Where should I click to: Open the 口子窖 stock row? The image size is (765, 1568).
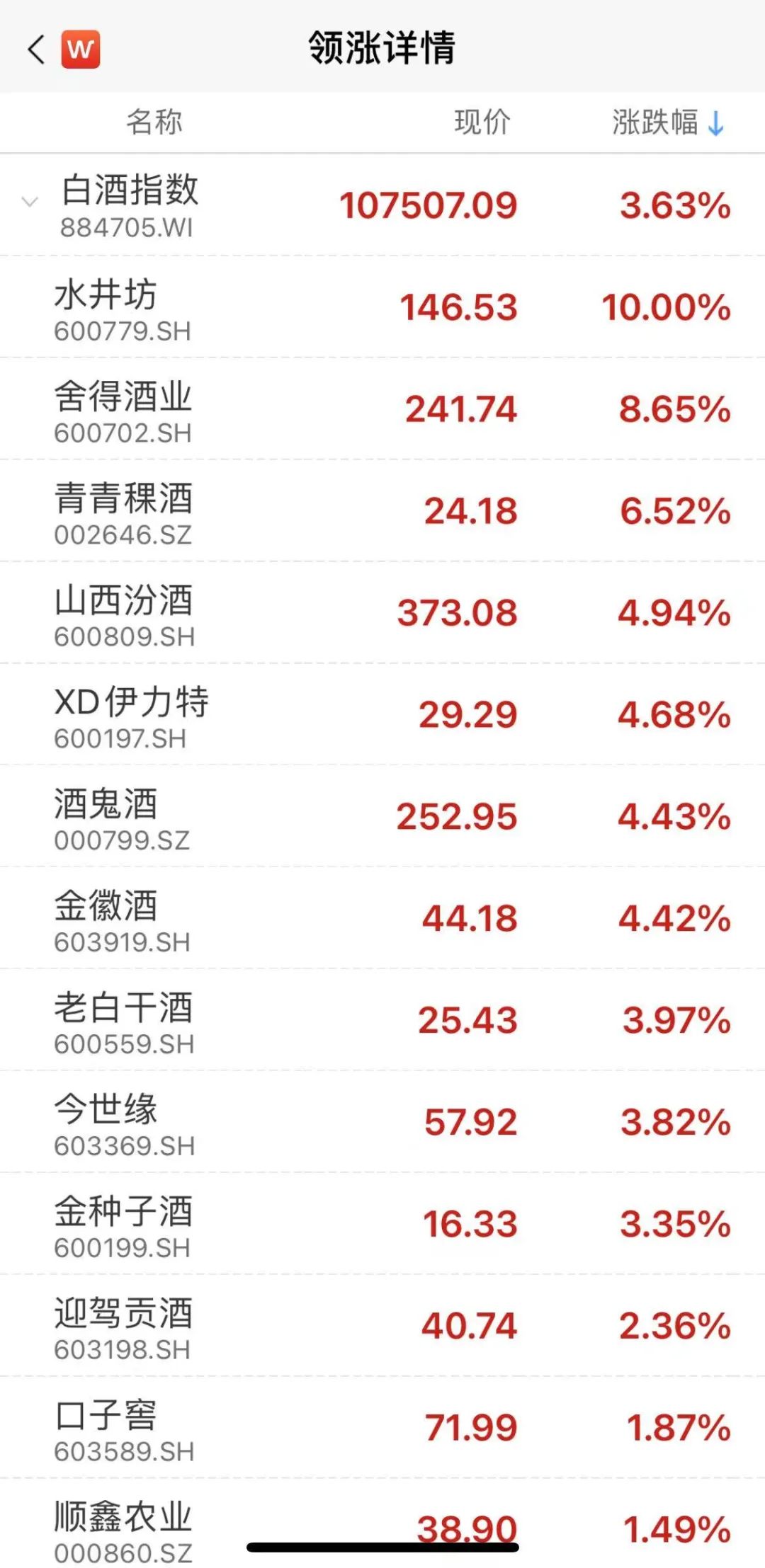coord(382,1429)
